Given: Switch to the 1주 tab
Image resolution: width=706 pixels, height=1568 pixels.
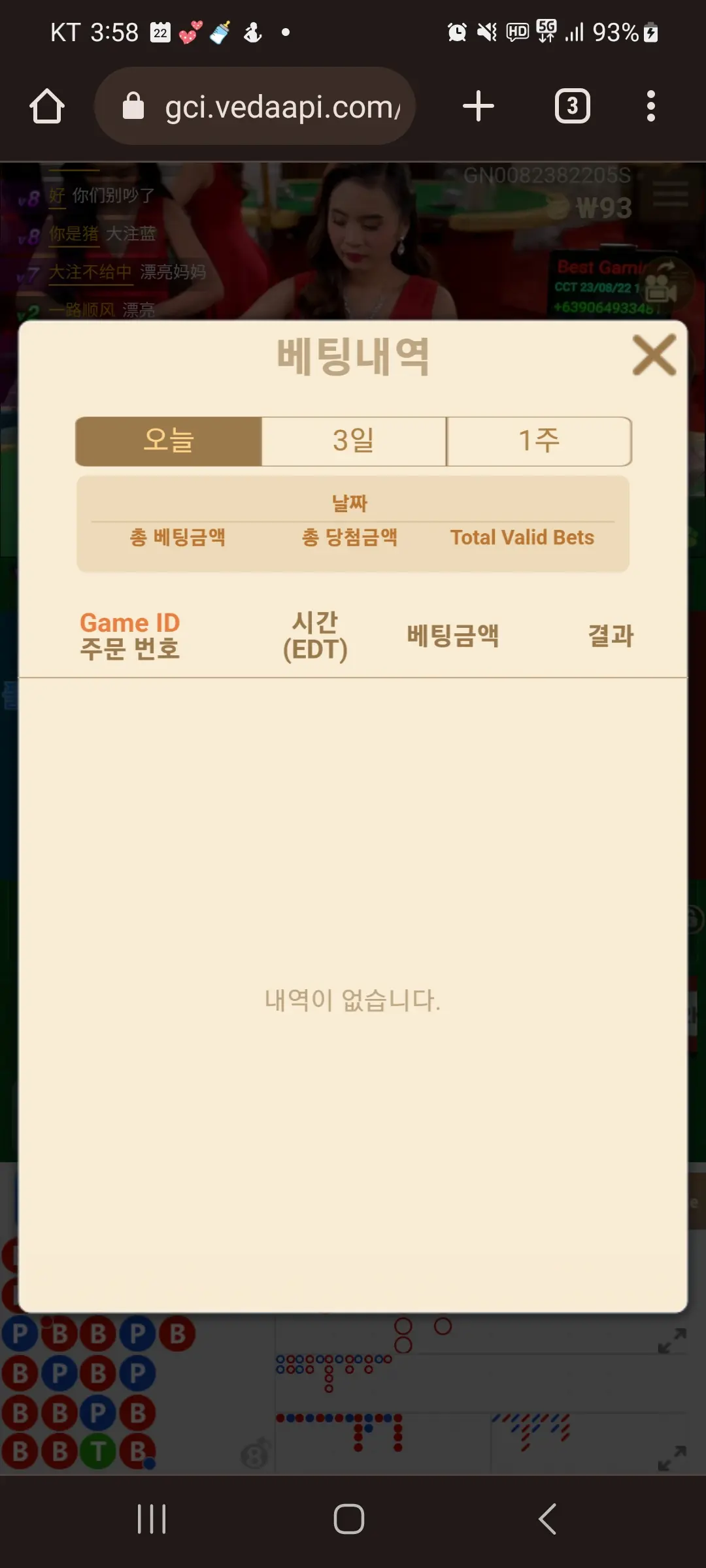Looking at the screenshot, I should [539, 441].
